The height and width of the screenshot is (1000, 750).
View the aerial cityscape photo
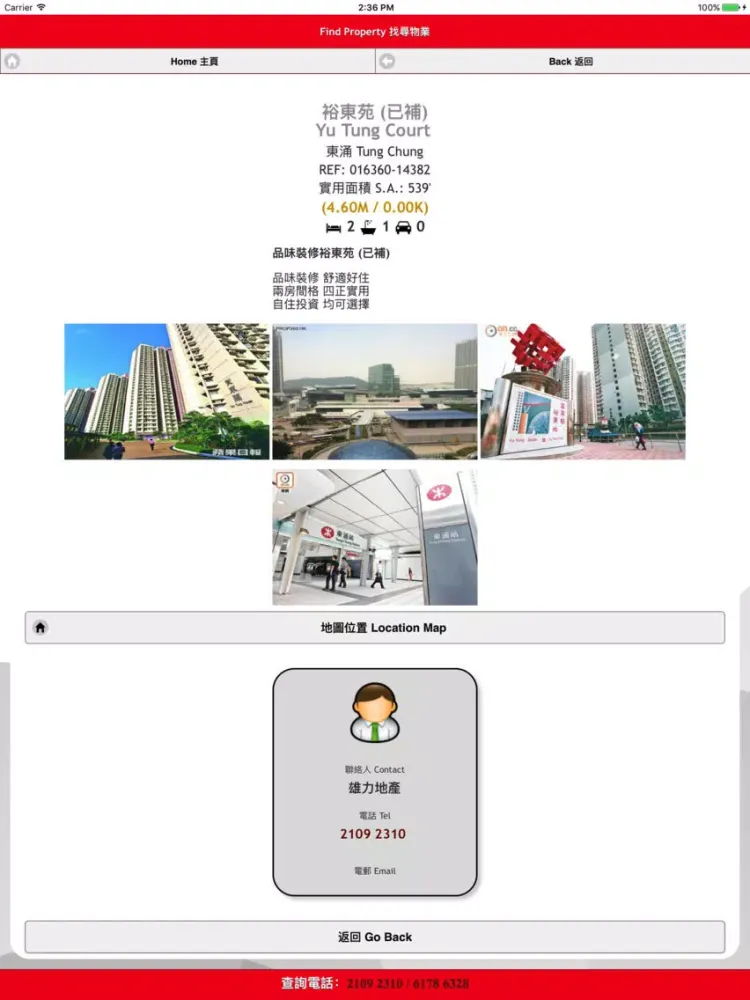(375, 391)
